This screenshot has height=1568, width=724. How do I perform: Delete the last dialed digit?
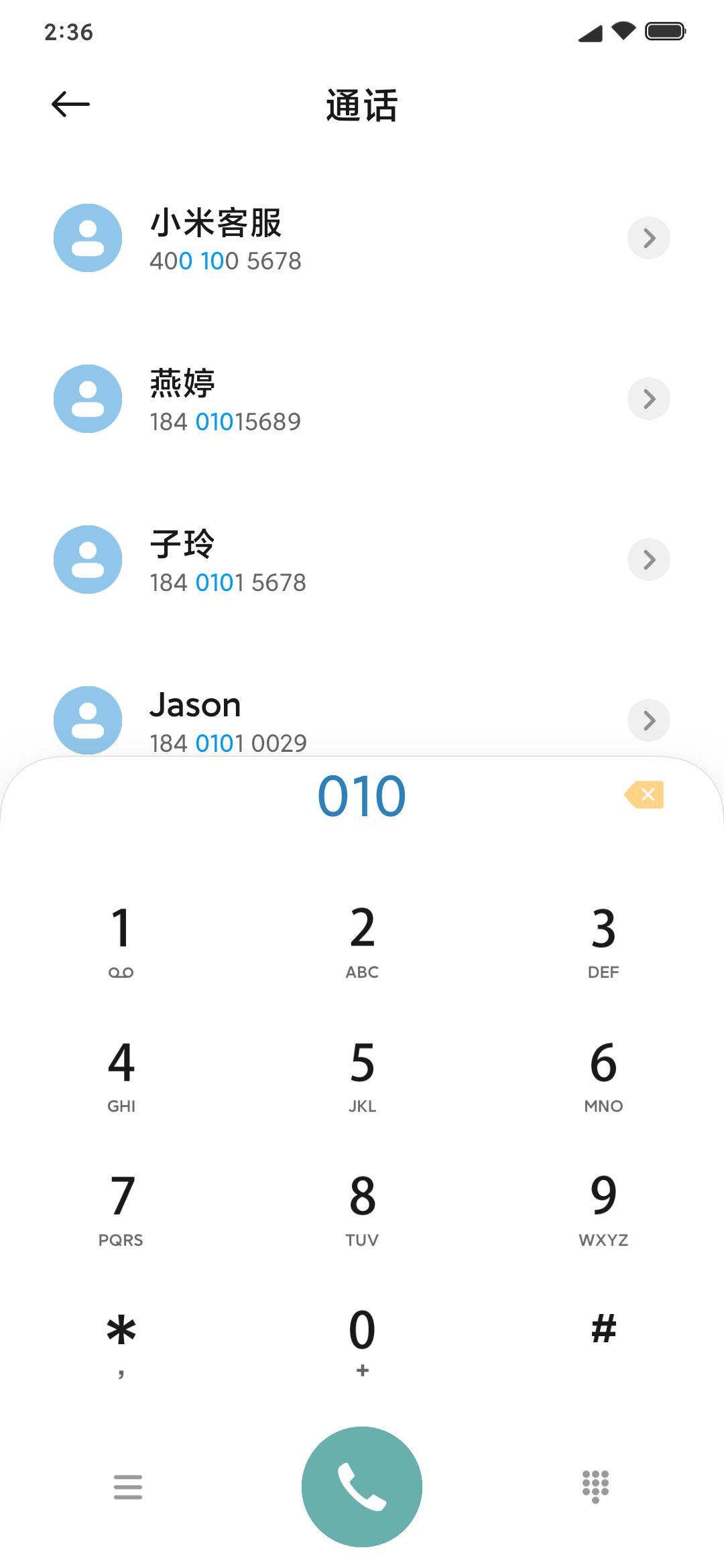(x=644, y=795)
